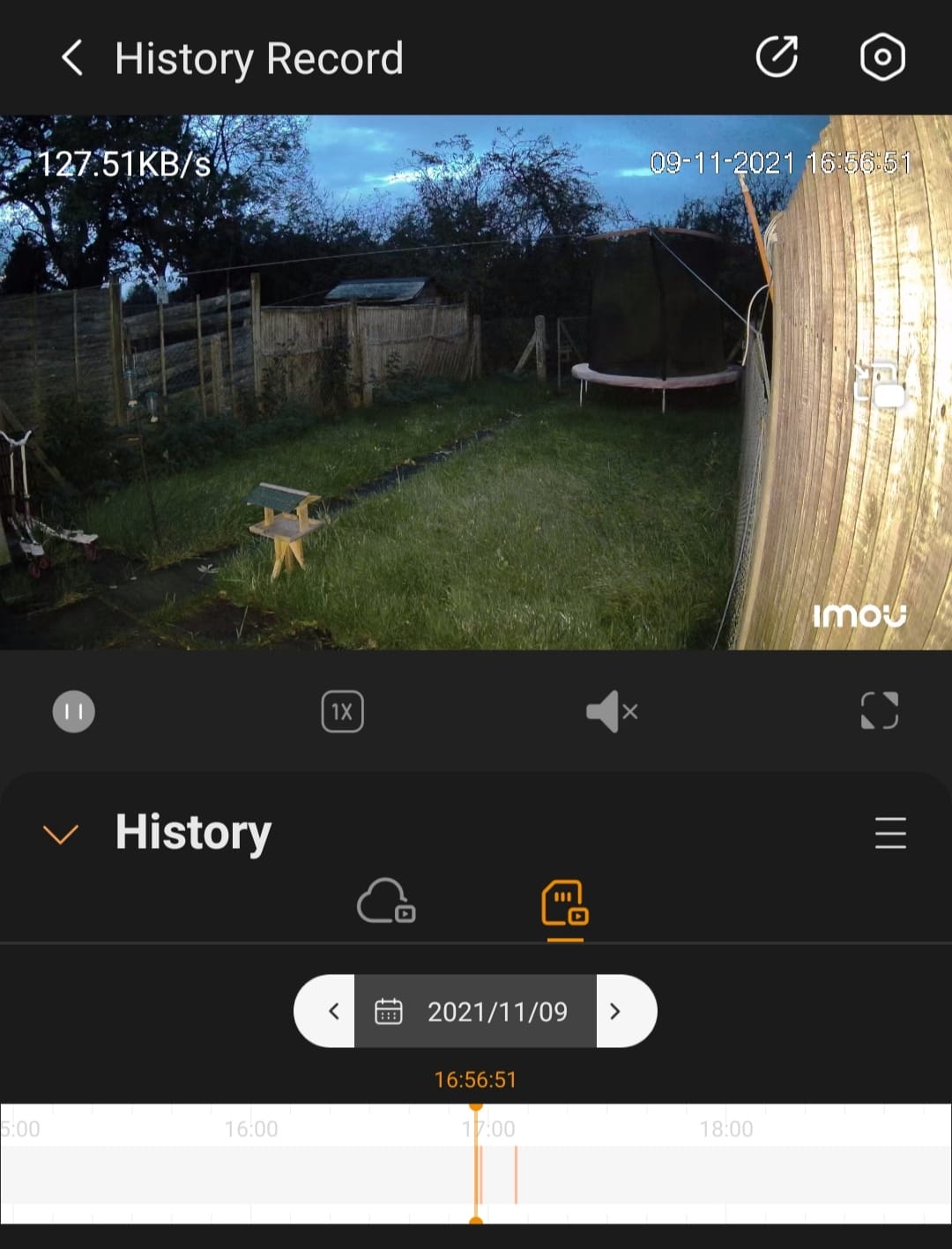This screenshot has height=1249, width=952.
Task: Unmute the video sound
Action: tap(611, 711)
